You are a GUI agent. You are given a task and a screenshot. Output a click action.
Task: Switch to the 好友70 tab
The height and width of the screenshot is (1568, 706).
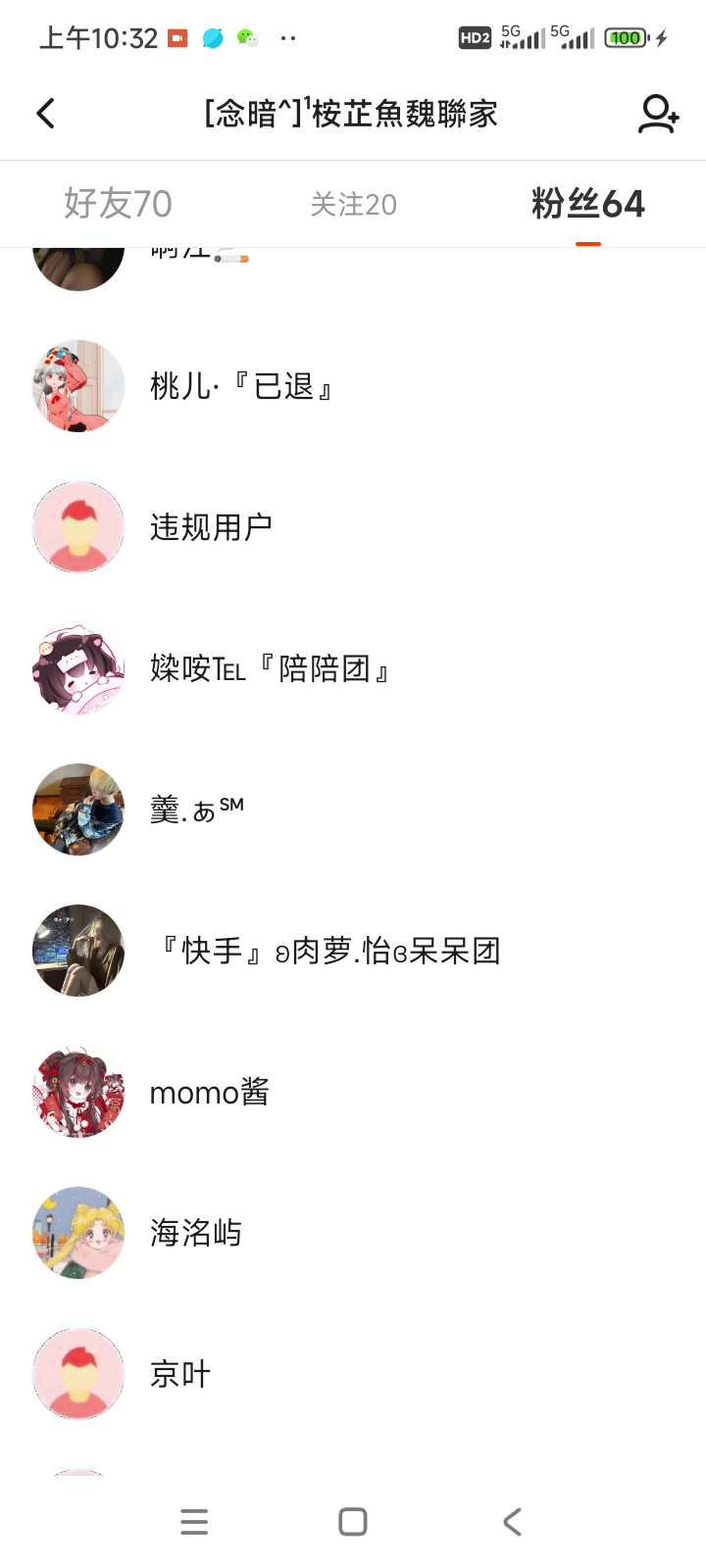pos(118,204)
